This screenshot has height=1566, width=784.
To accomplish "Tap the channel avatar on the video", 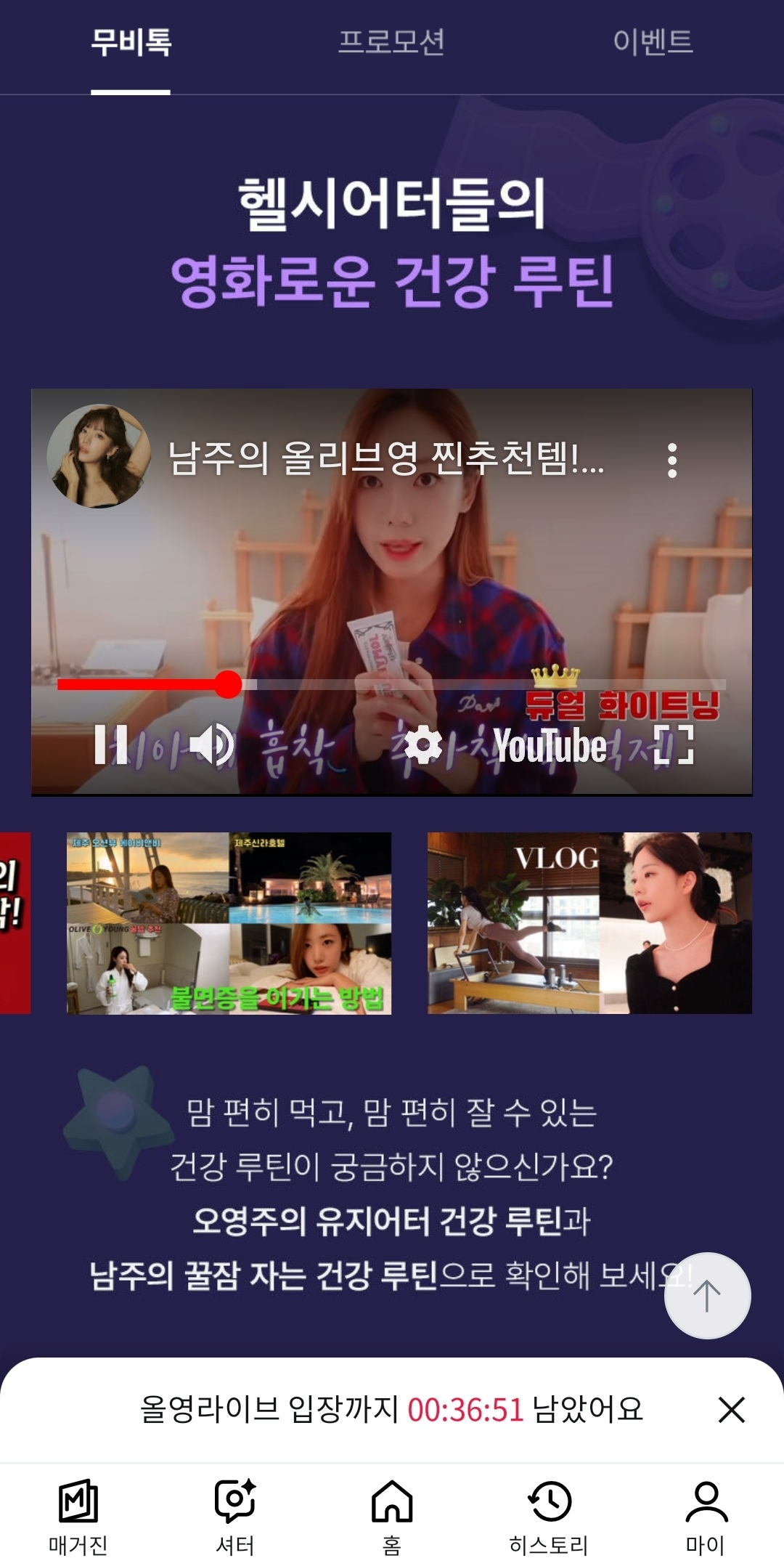I will pyautogui.click(x=99, y=456).
